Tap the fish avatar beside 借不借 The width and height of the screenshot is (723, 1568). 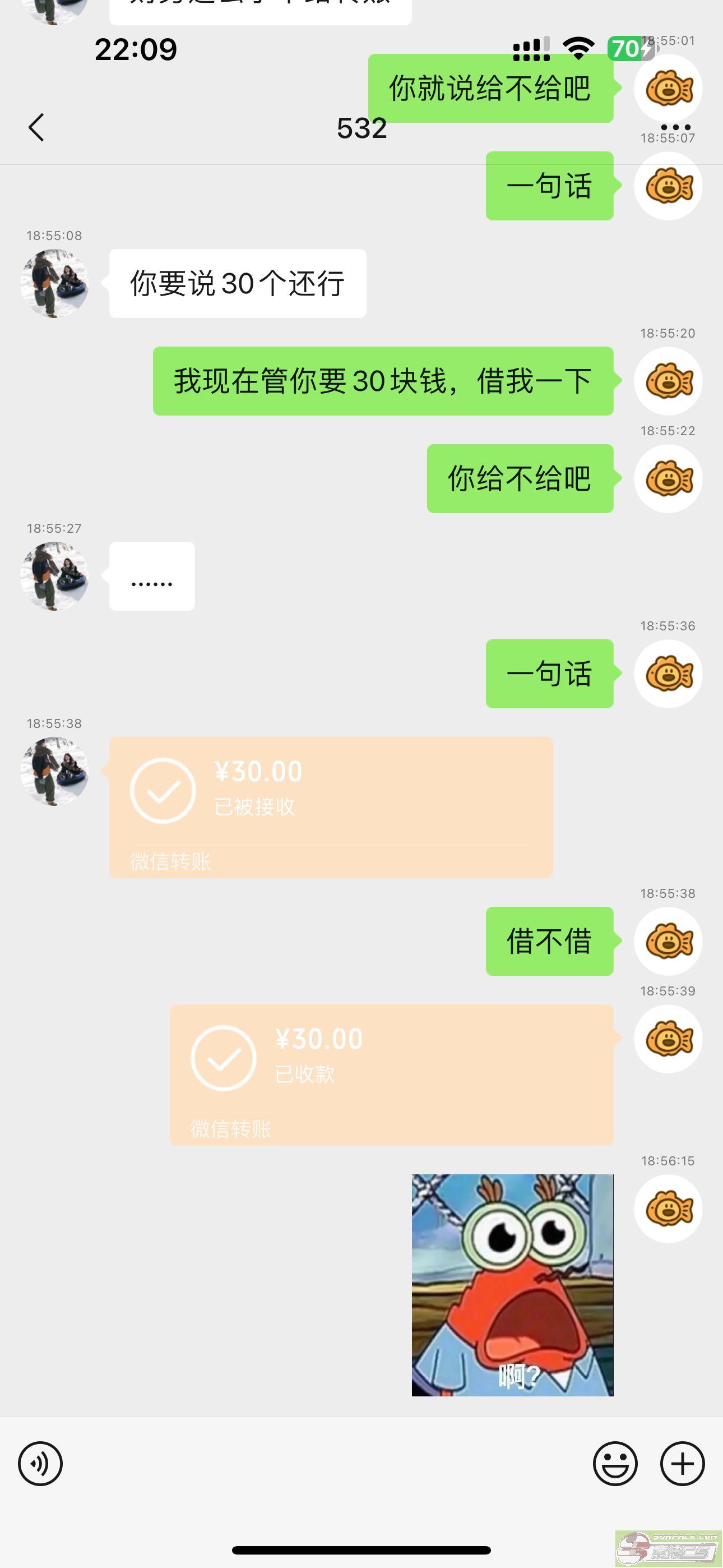coord(668,941)
